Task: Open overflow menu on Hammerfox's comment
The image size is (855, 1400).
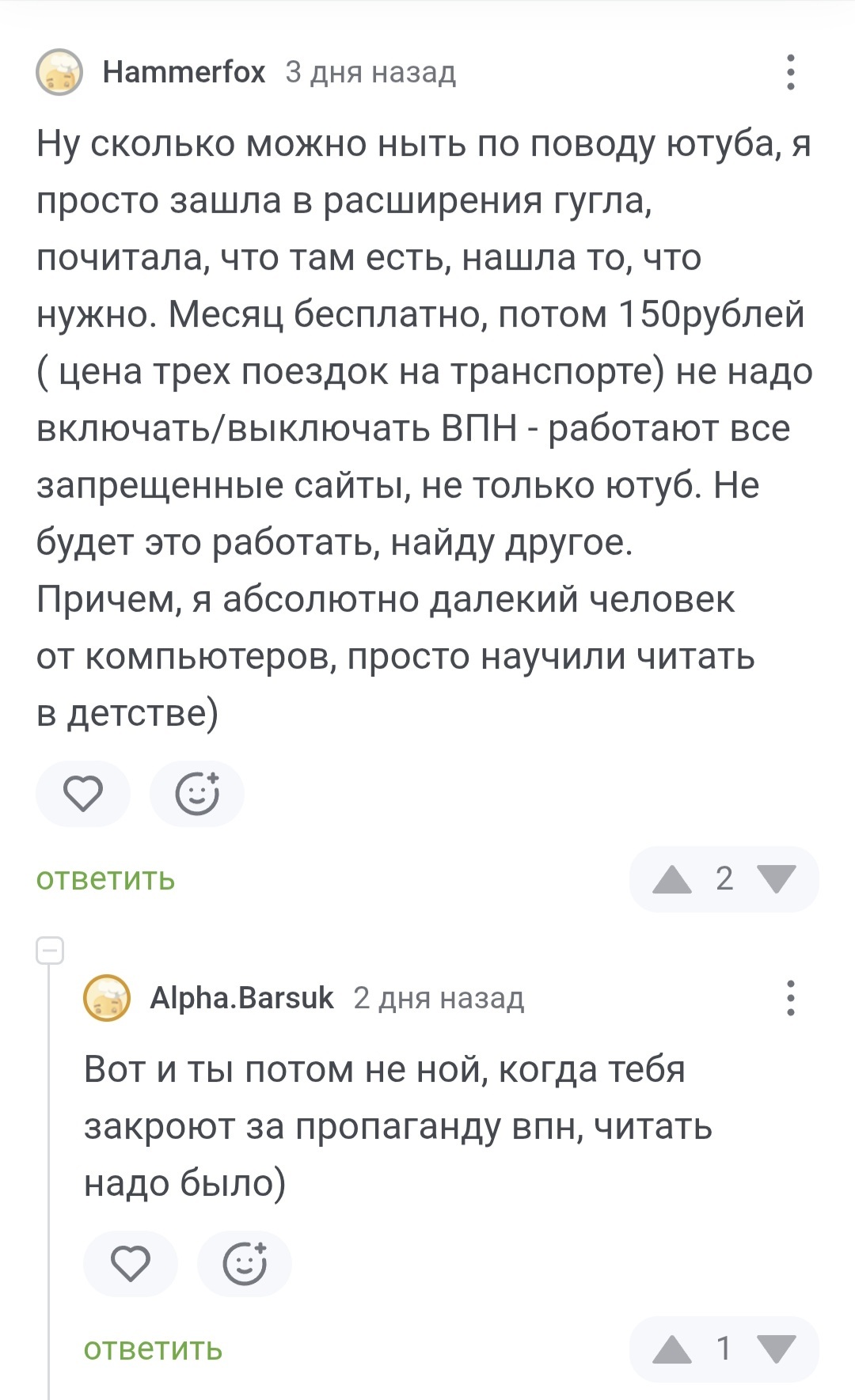Action: click(x=790, y=72)
